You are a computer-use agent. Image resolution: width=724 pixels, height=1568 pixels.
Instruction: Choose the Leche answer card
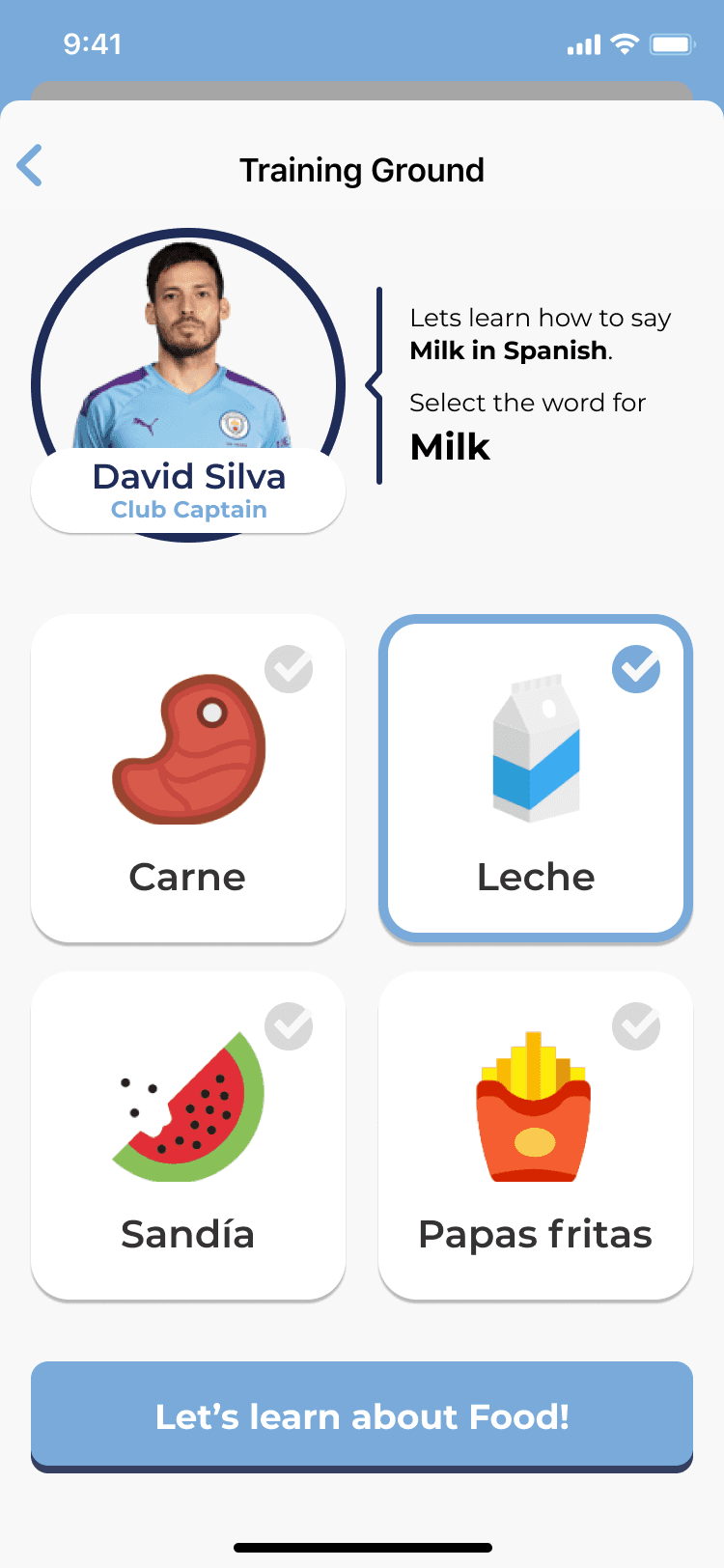(x=536, y=778)
